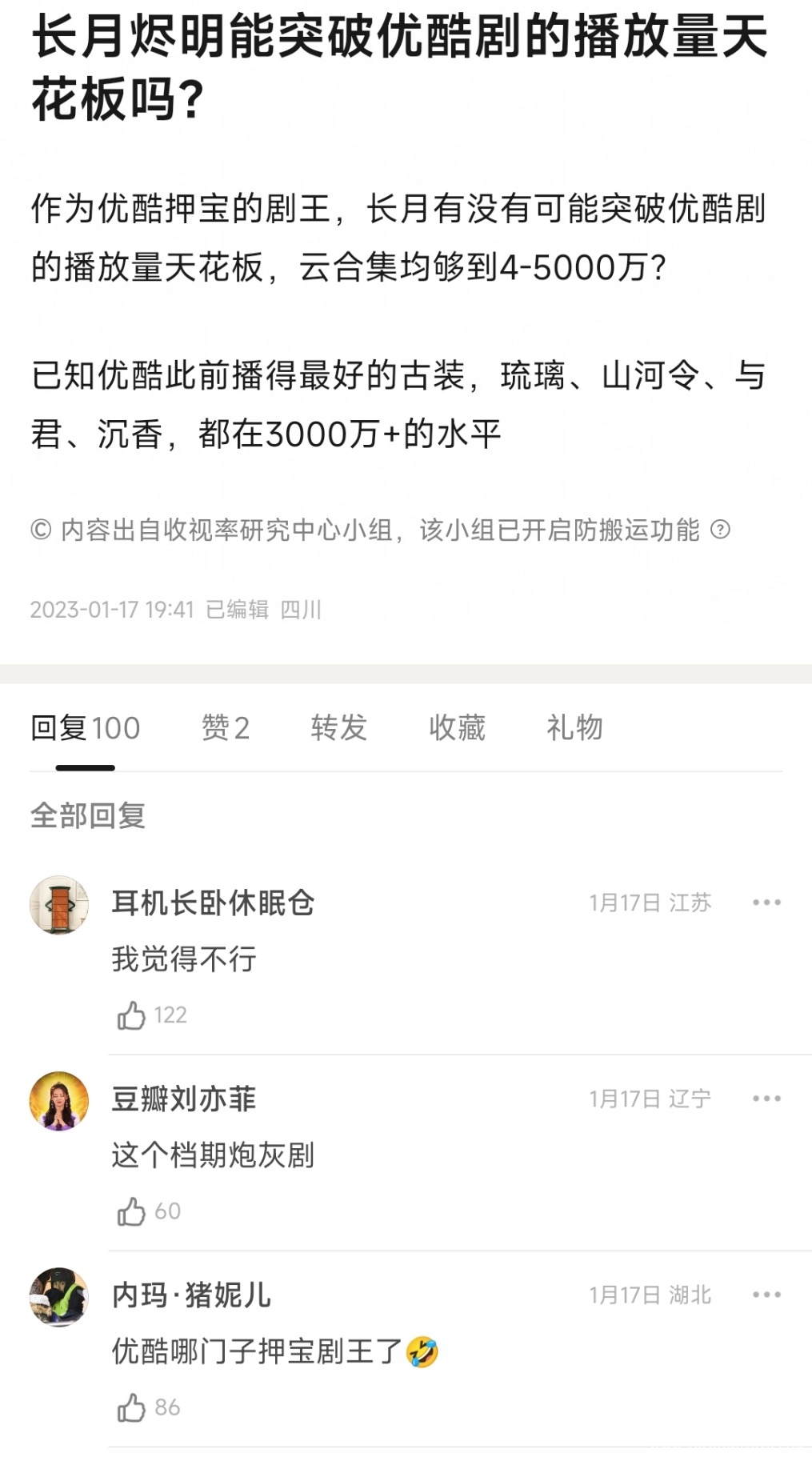Open the 全部回复 filter

click(x=87, y=816)
